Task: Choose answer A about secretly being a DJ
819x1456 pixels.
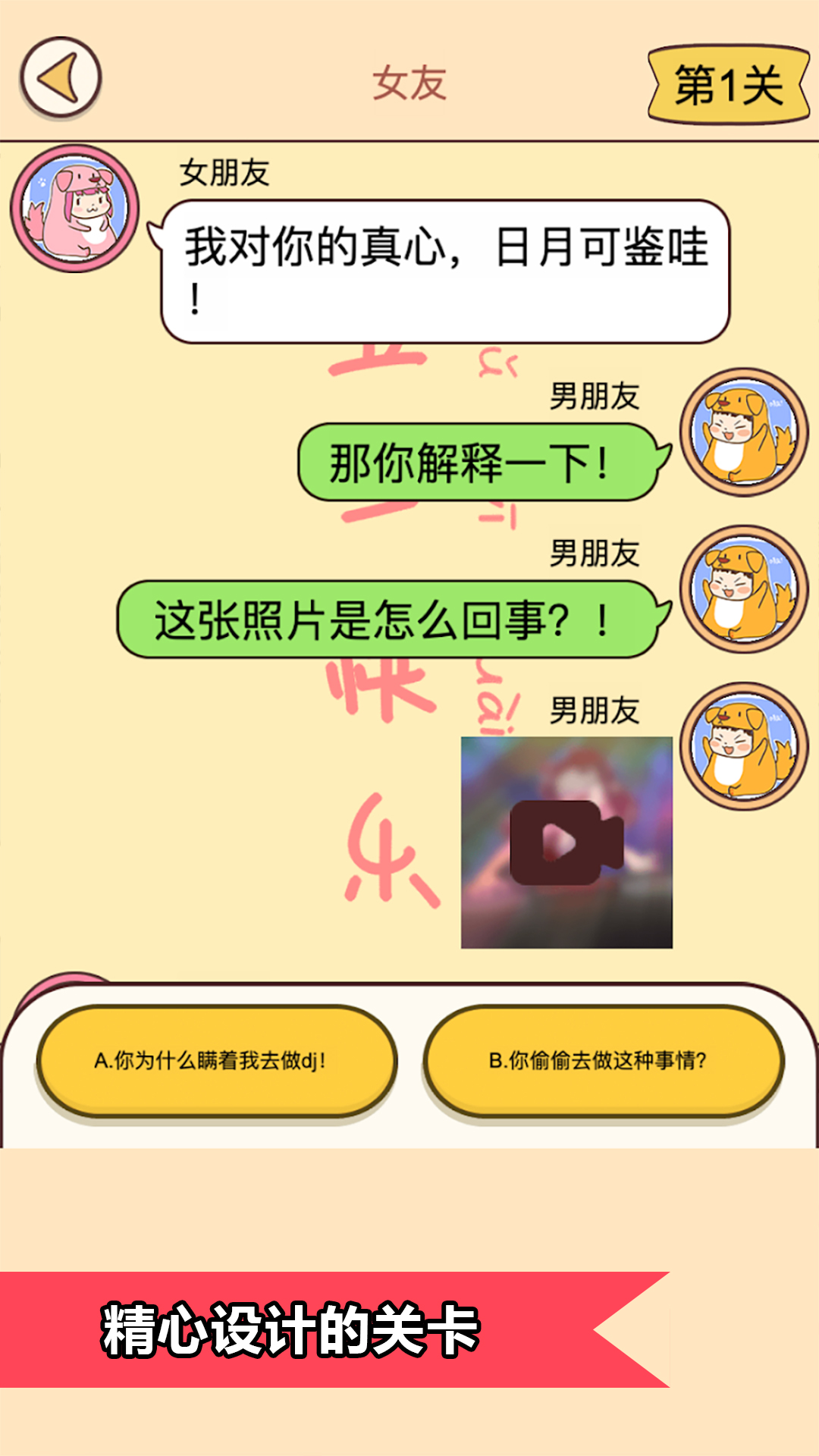Action: (x=217, y=1062)
